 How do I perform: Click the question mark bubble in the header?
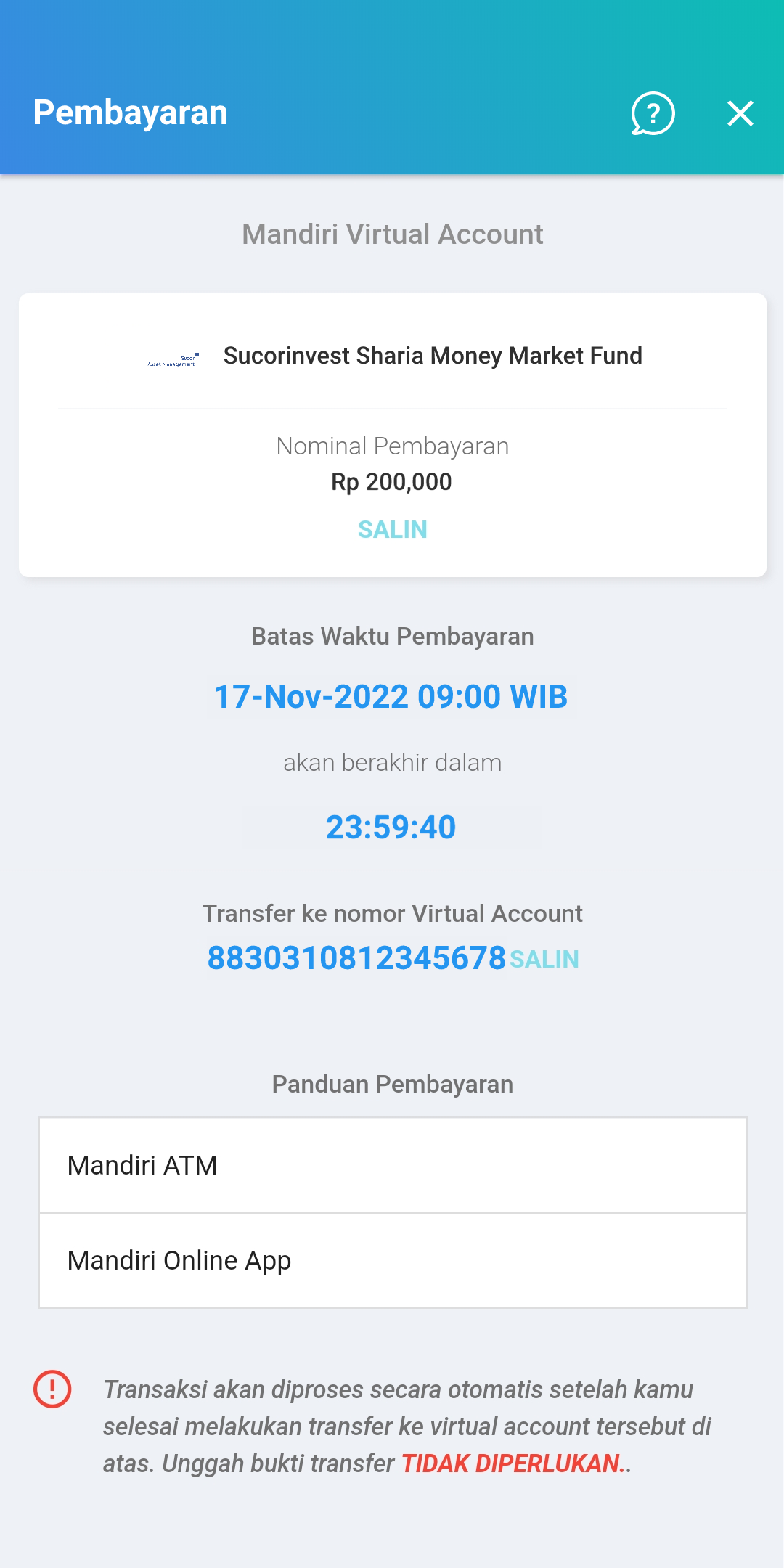click(x=652, y=114)
